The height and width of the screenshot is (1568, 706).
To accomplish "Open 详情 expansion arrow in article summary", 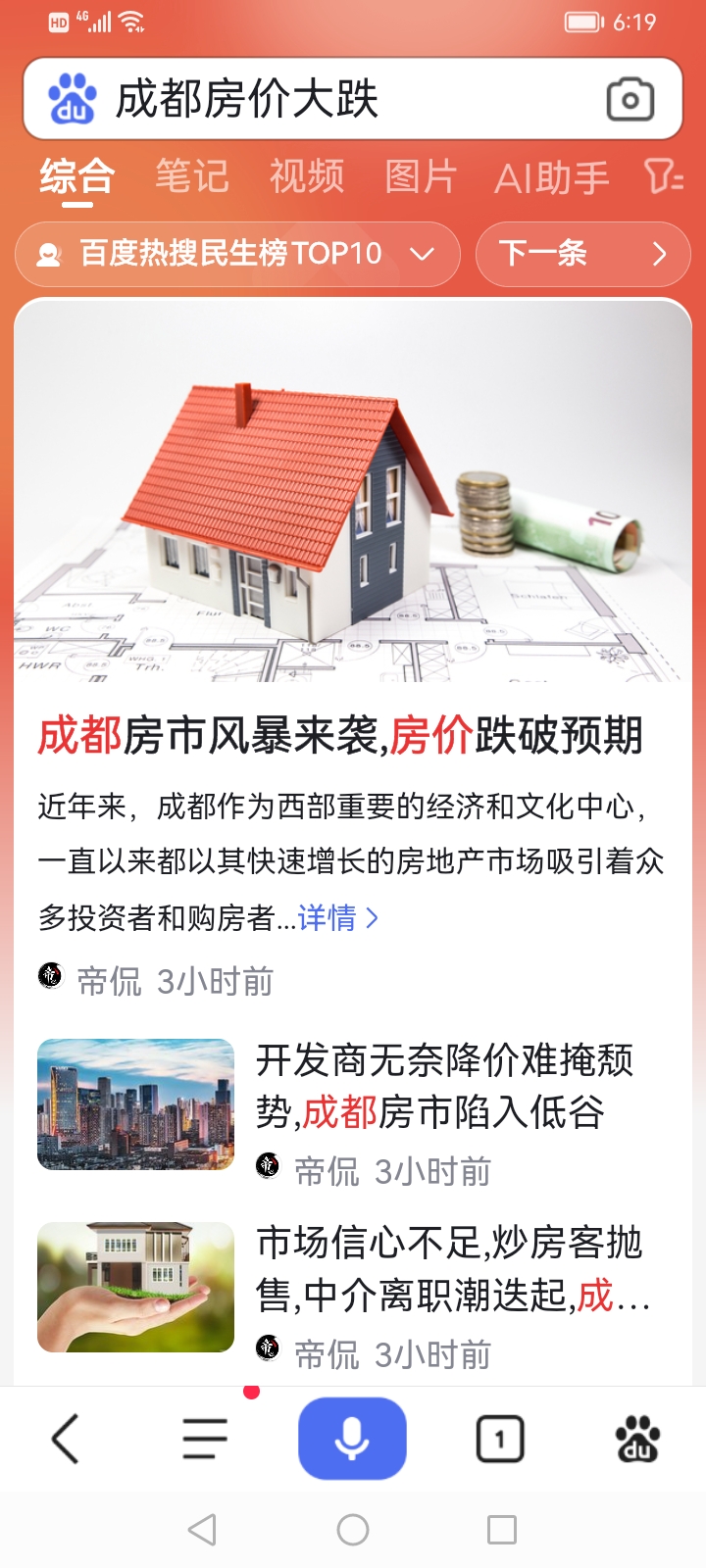I will [x=372, y=919].
